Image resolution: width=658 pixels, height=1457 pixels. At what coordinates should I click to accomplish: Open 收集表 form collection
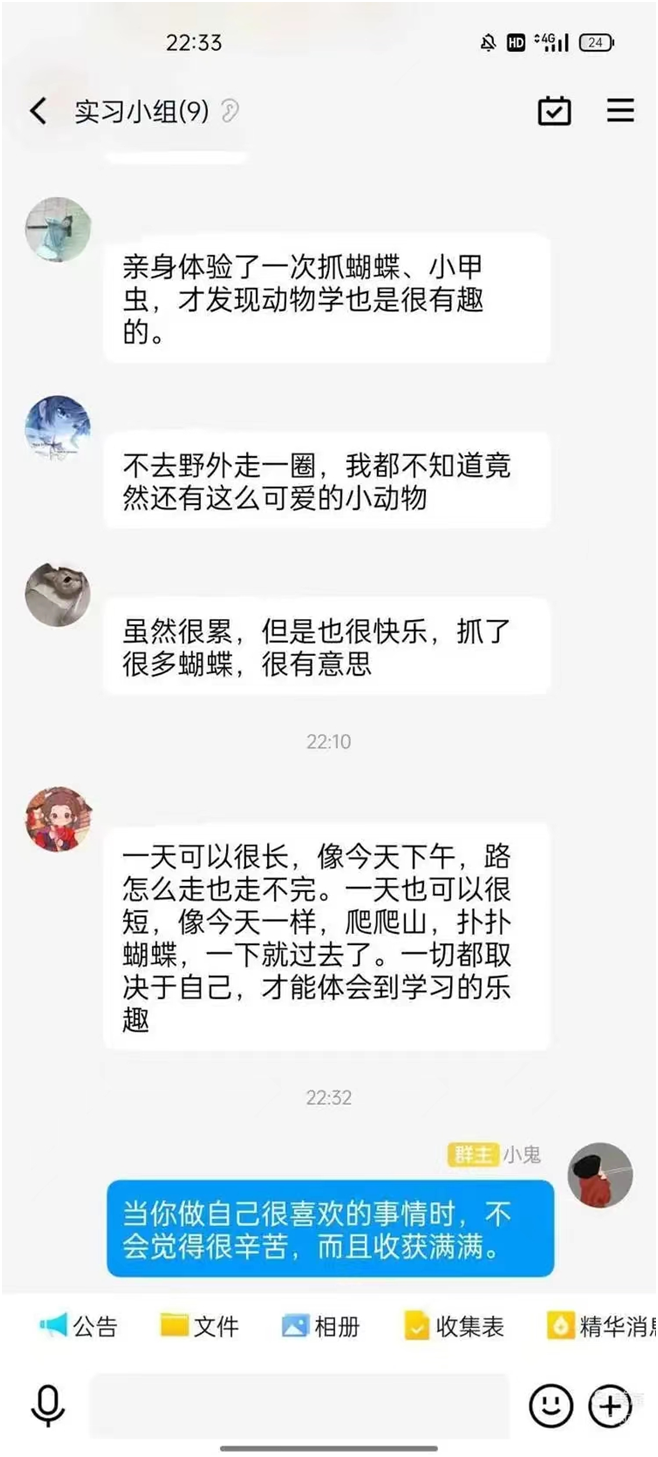tap(454, 1327)
